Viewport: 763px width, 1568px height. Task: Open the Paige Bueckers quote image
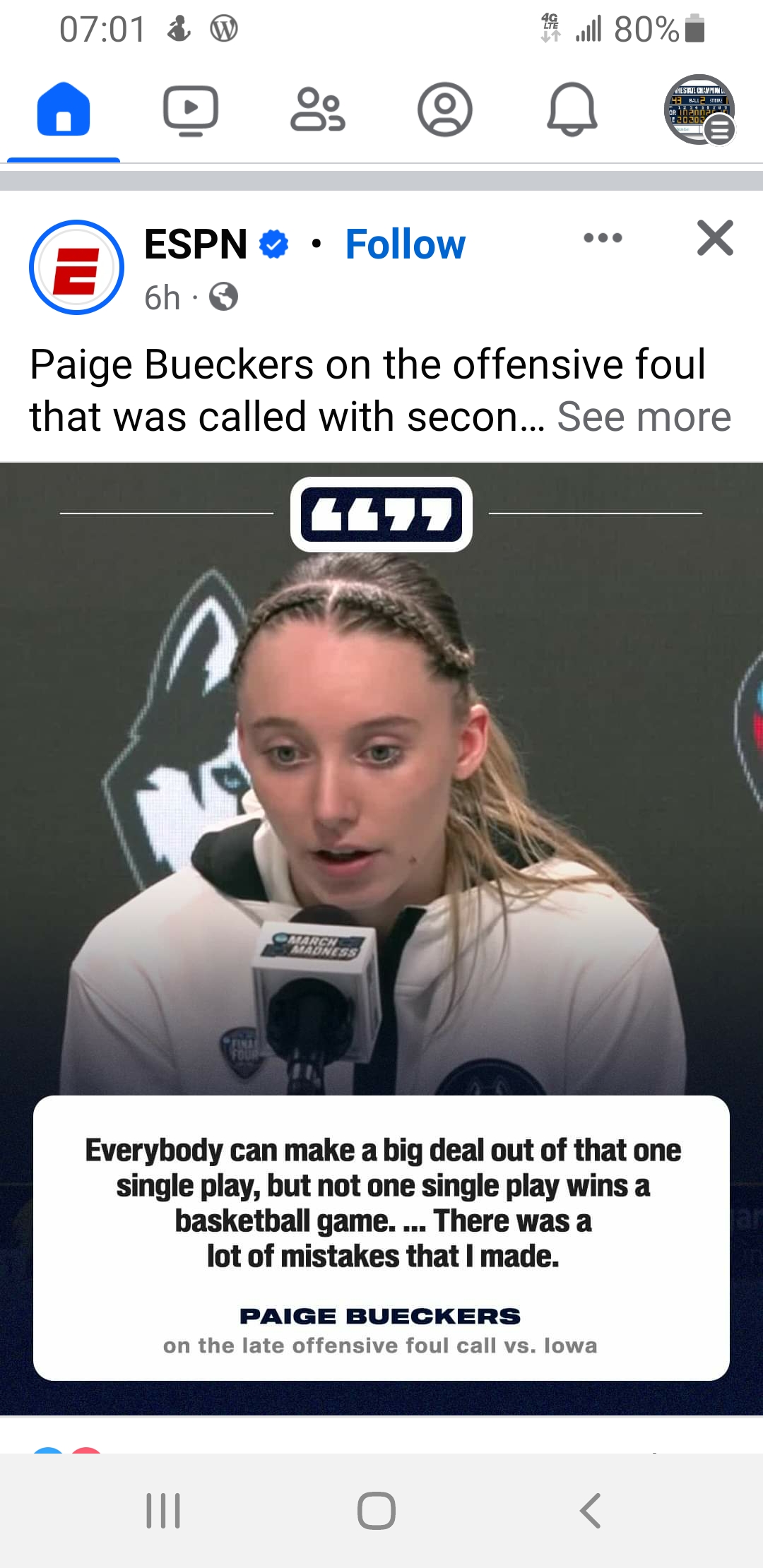point(381,848)
